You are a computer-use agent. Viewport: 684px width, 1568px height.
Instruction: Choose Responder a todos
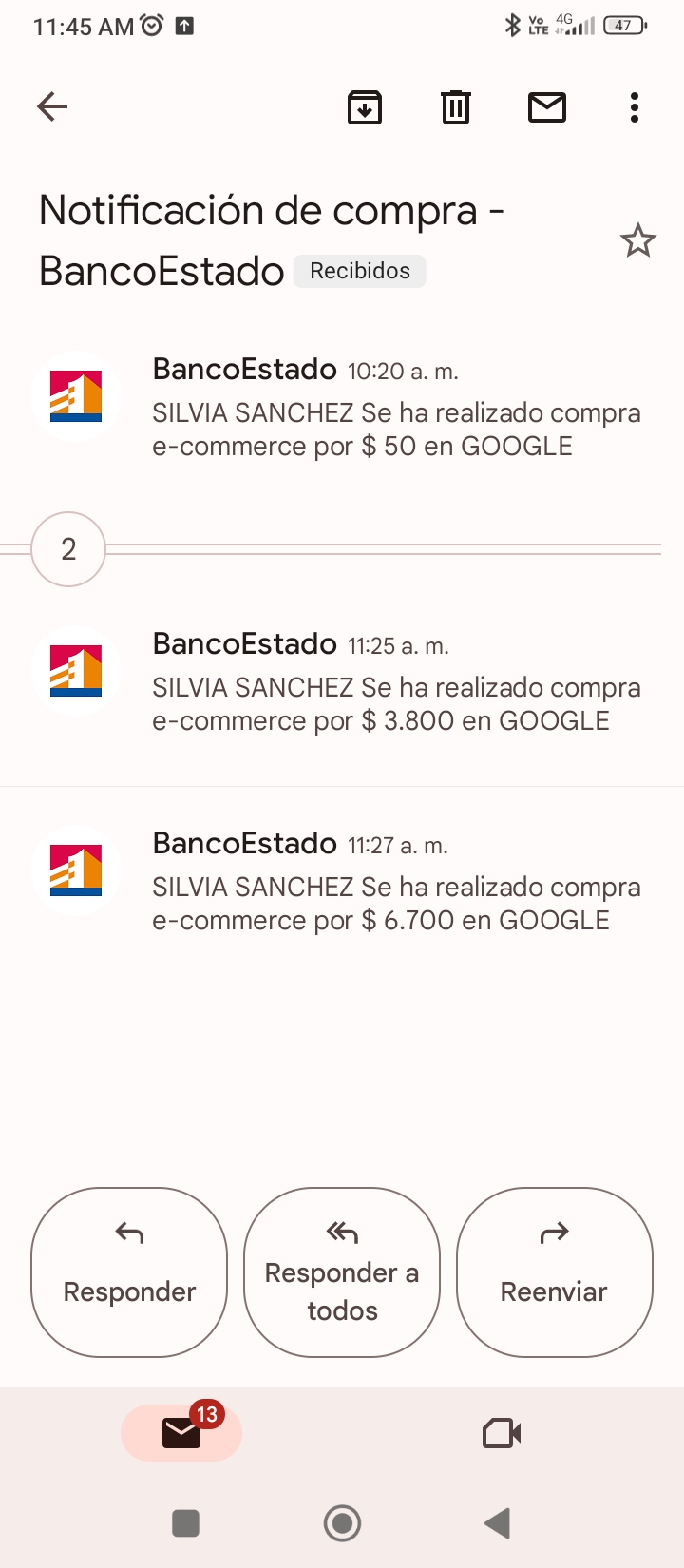click(342, 1272)
